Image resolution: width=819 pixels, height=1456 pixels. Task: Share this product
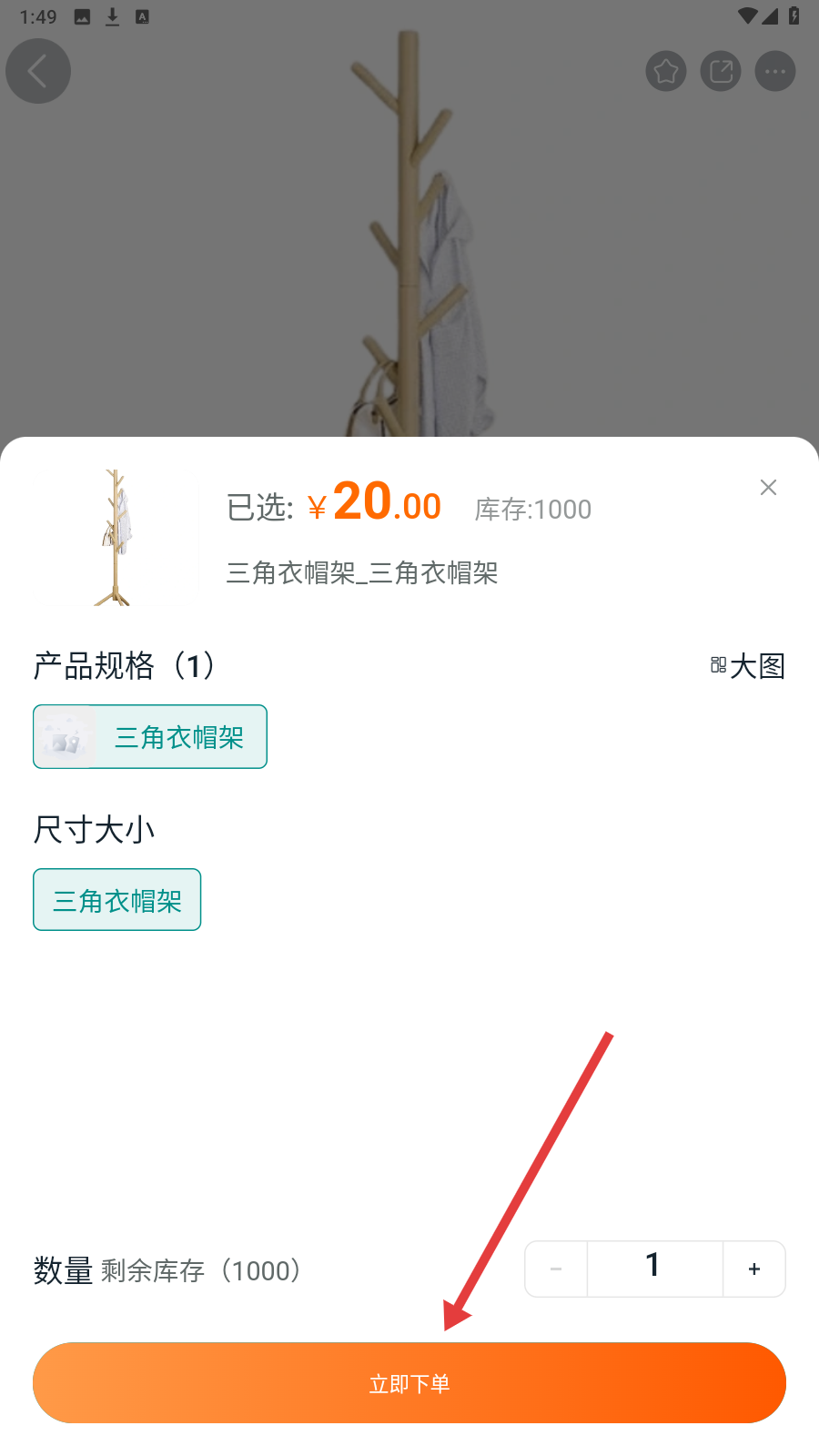click(721, 71)
